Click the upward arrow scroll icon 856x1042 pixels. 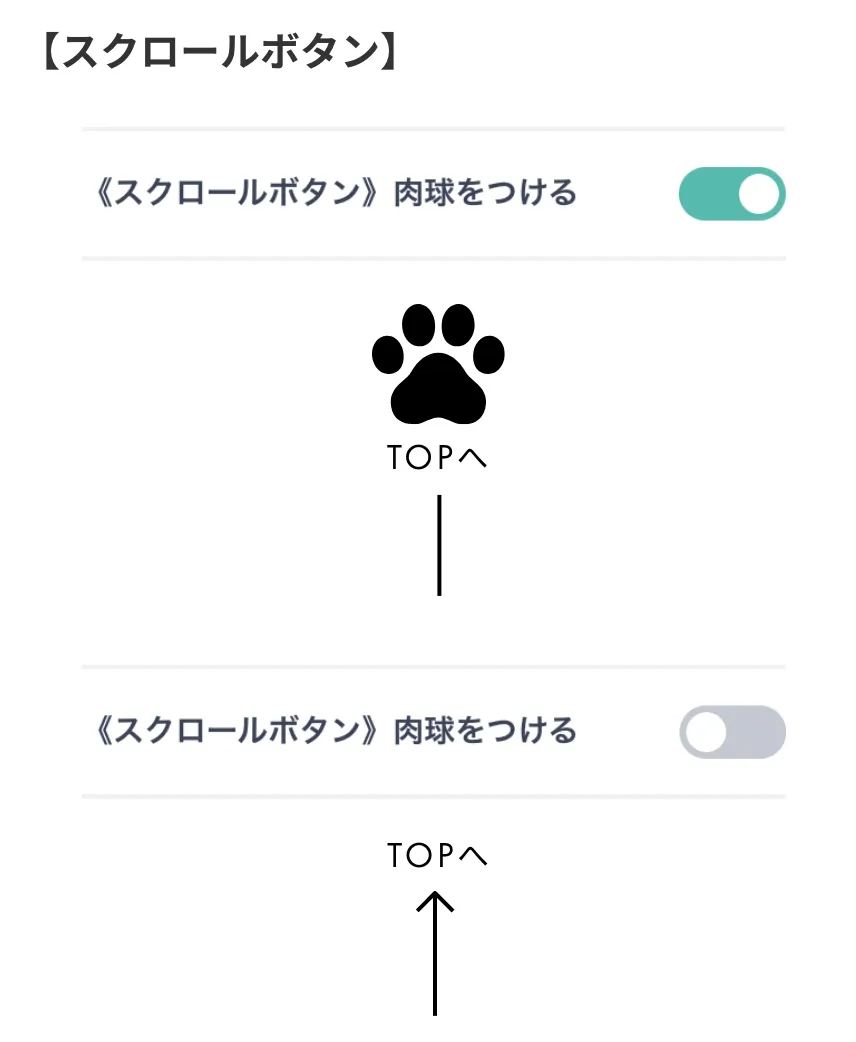[436, 950]
